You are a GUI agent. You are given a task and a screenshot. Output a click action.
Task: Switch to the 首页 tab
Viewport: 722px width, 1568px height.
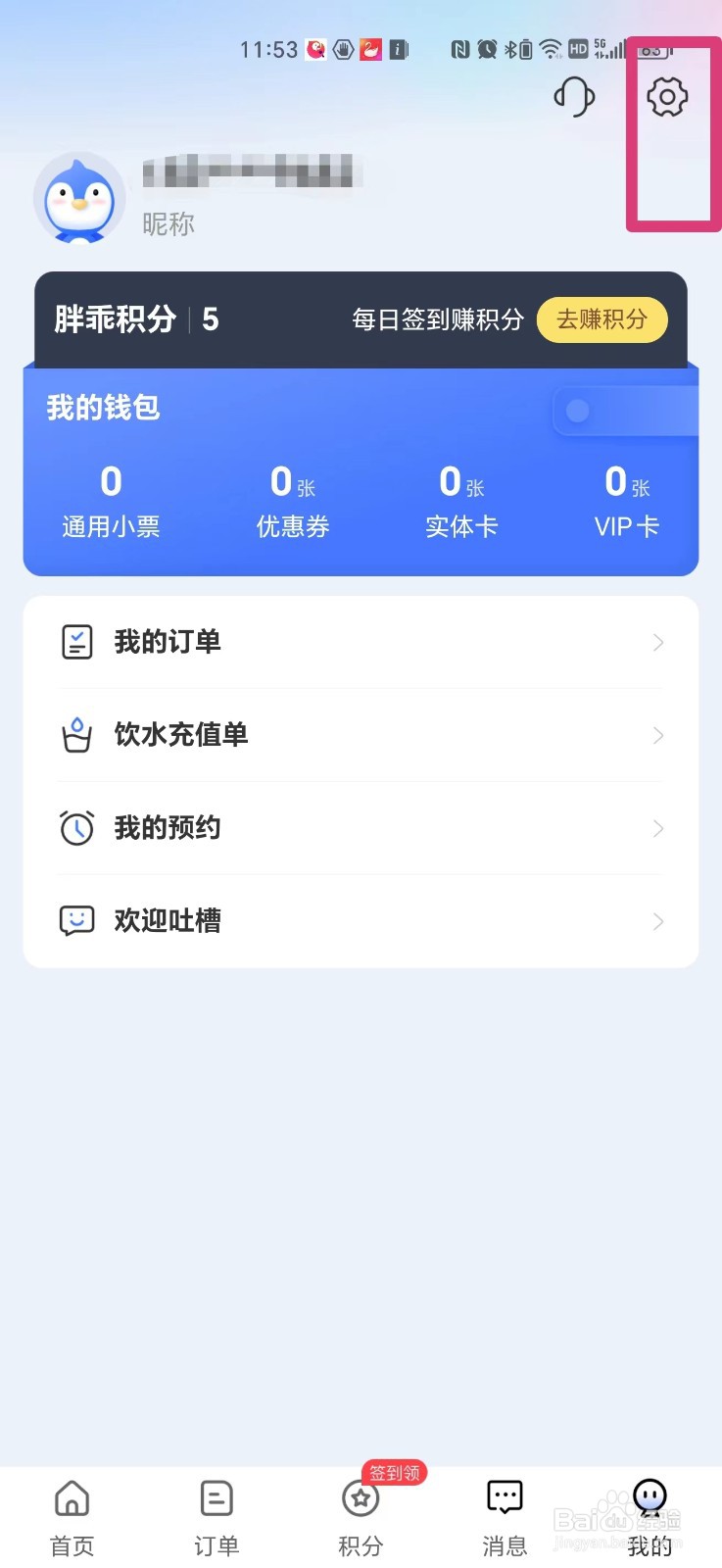coord(72,1517)
